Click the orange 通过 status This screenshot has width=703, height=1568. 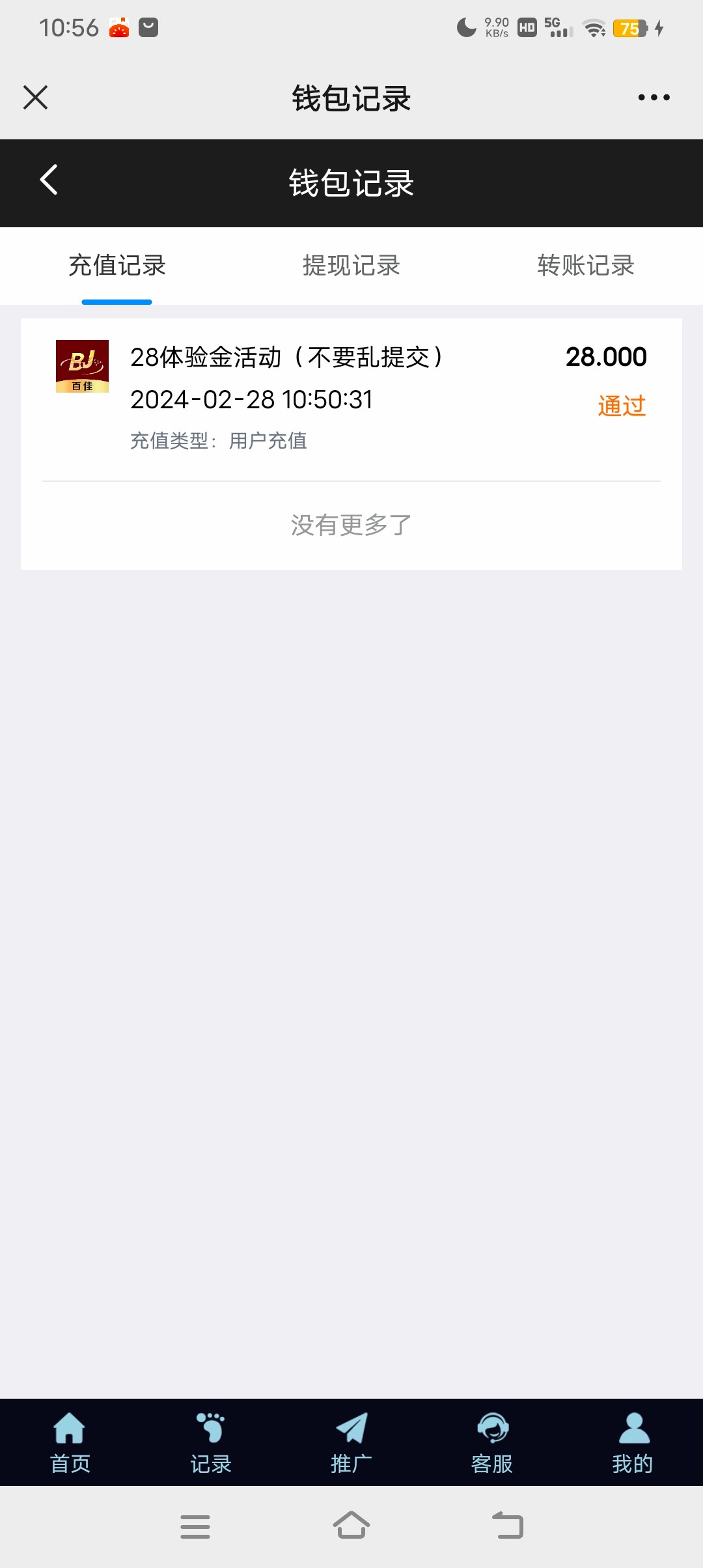click(x=620, y=405)
